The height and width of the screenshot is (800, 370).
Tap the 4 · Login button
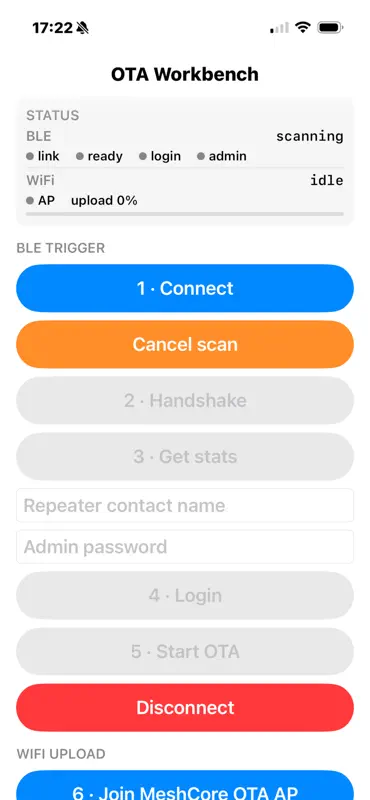point(185,595)
